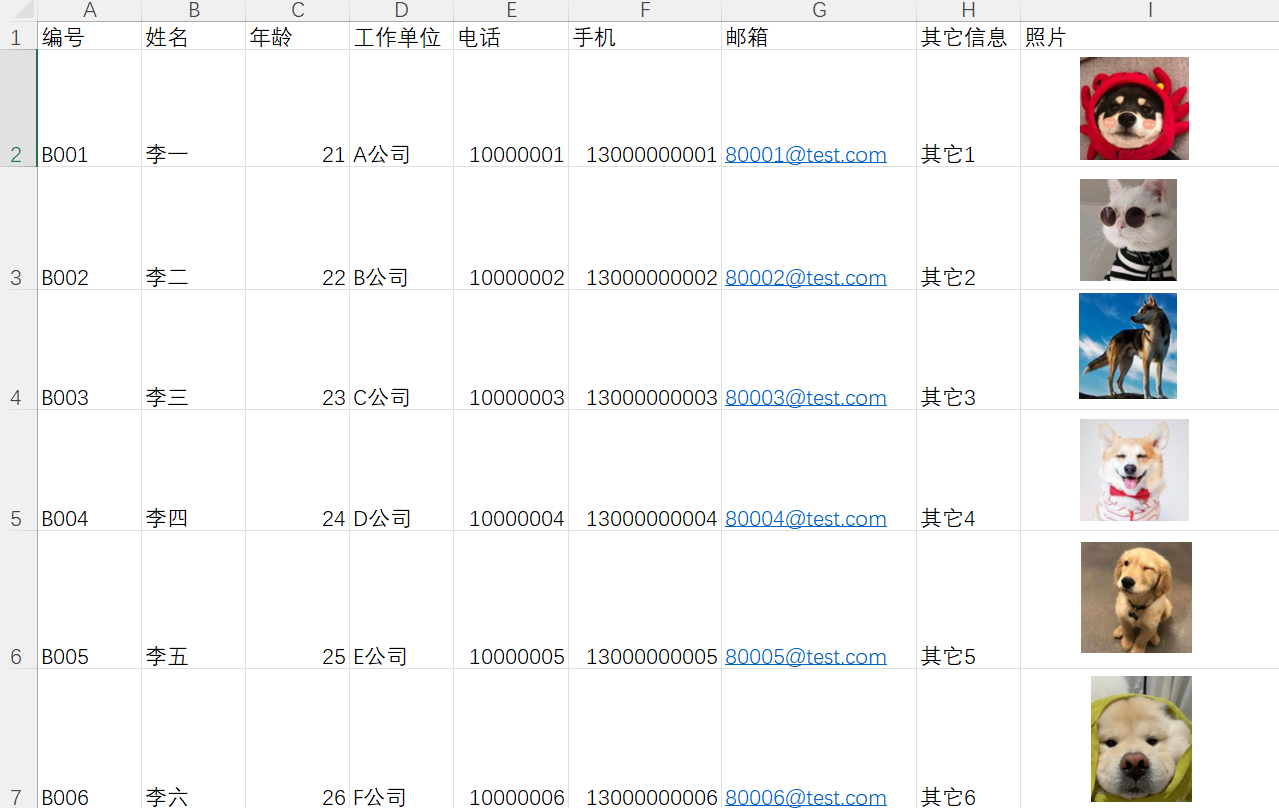Open the 80006@test.com email link
The width and height of the screenshot is (1279, 808).
point(805,797)
